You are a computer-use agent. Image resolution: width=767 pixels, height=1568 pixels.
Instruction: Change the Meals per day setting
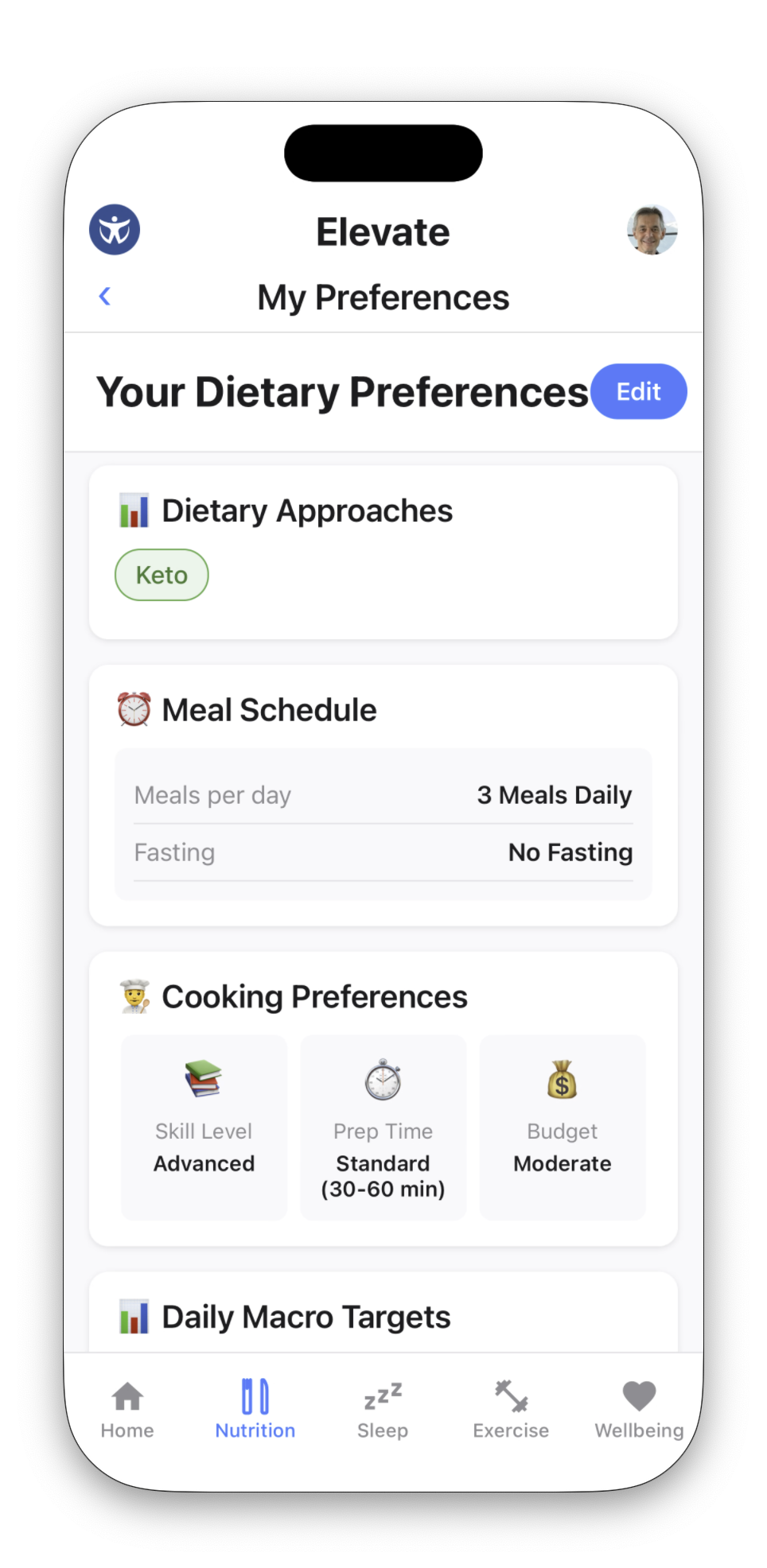click(x=383, y=794)
